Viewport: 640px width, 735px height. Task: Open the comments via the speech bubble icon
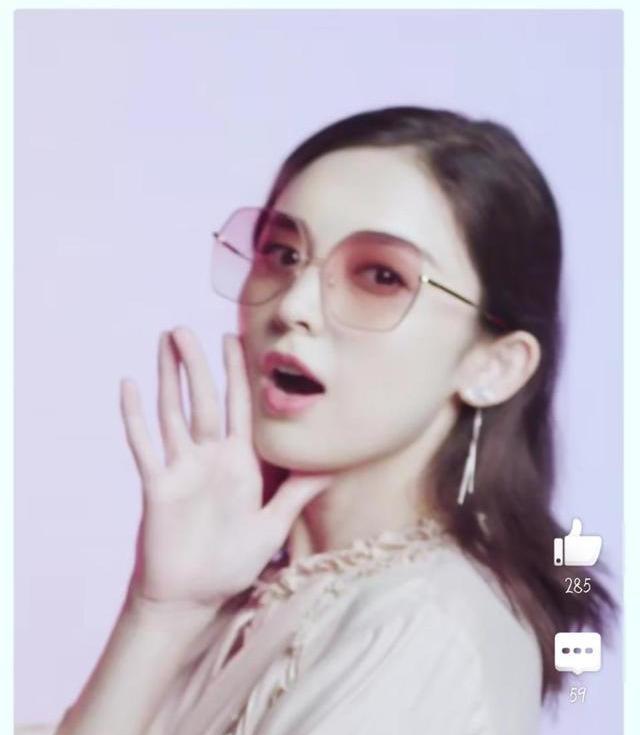pos(578,652)
